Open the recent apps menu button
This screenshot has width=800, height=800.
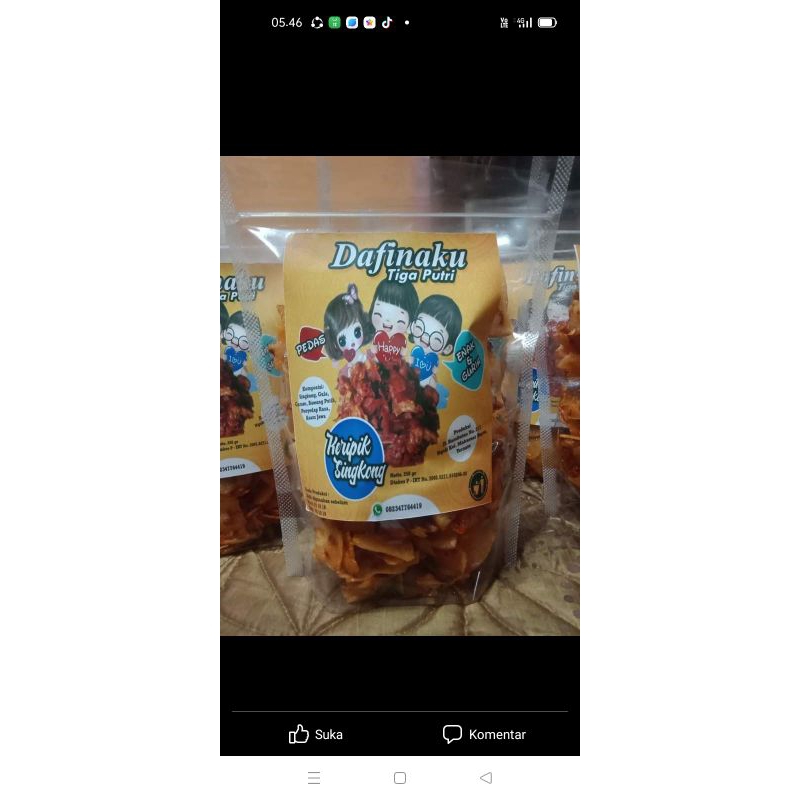[x=314, y=778]
